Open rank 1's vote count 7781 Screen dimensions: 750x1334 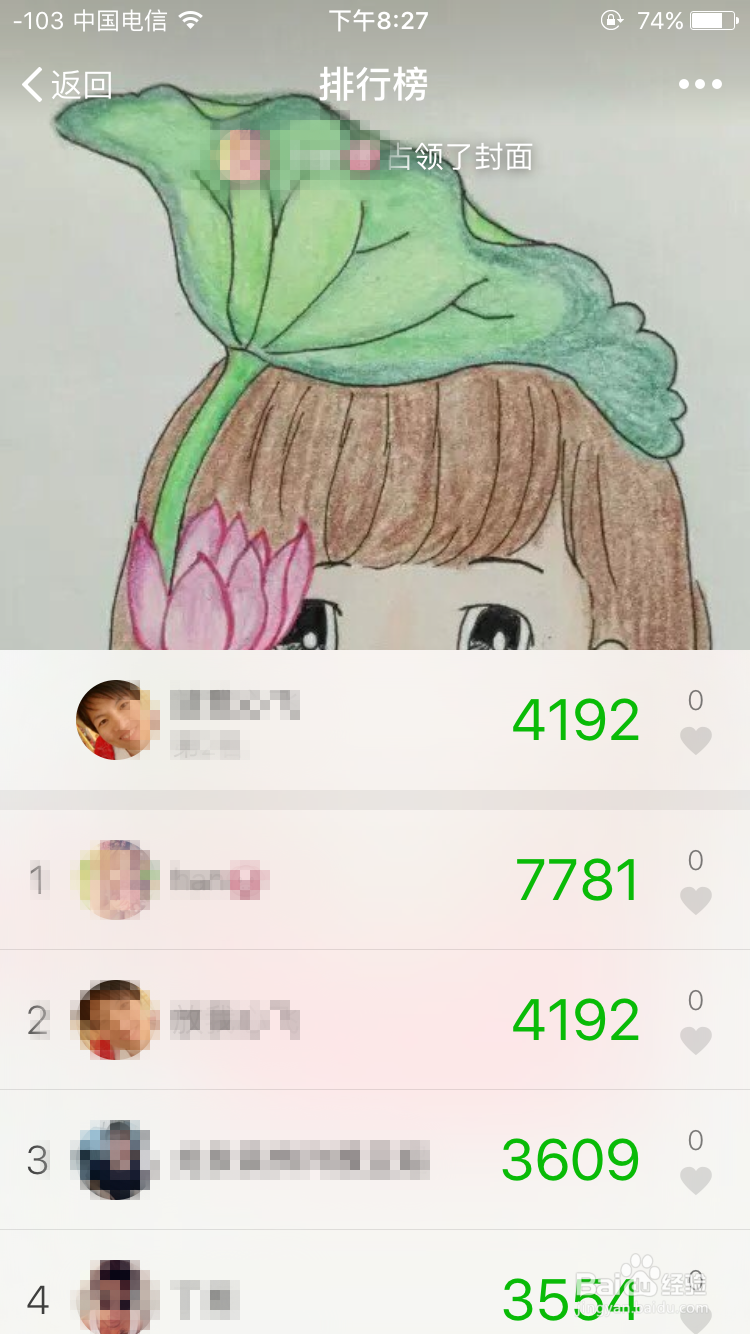point(578,878)
